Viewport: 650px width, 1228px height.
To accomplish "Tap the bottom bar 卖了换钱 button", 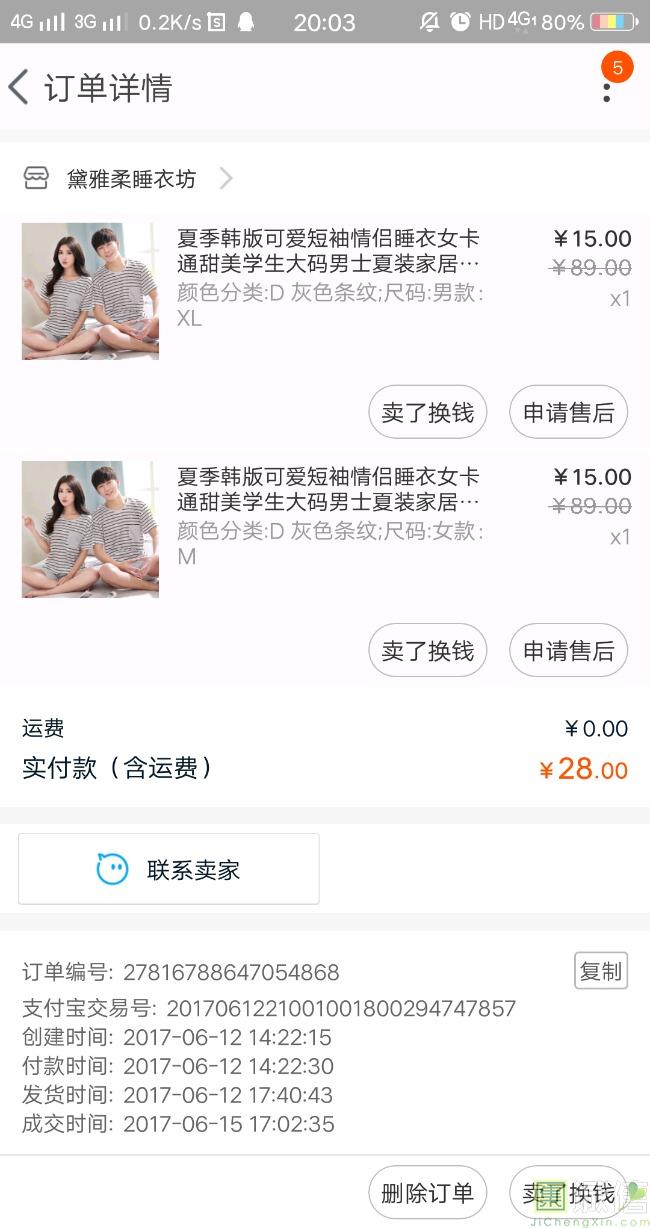I will [568, 1192].
